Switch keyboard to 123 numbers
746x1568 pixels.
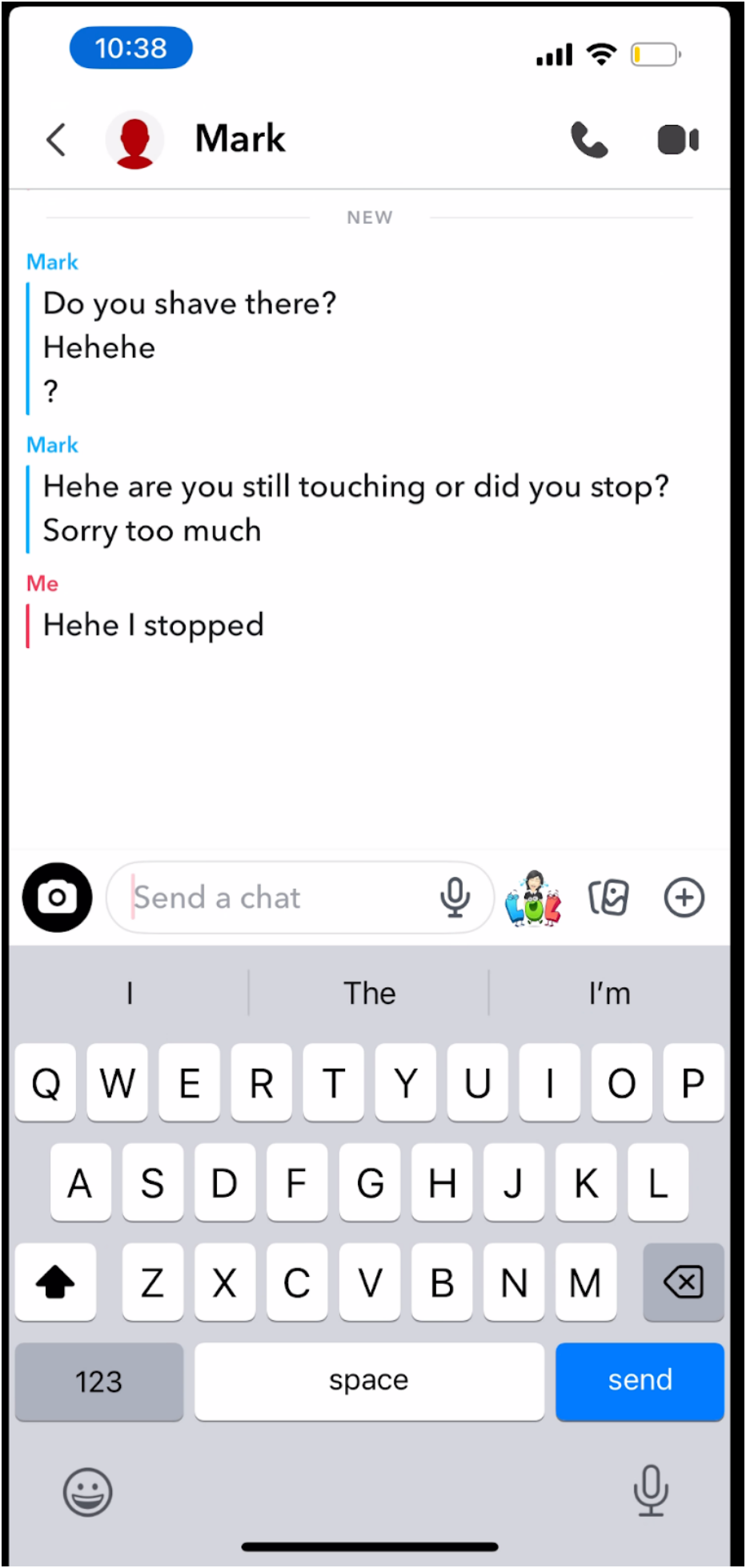coord(98,1381)
